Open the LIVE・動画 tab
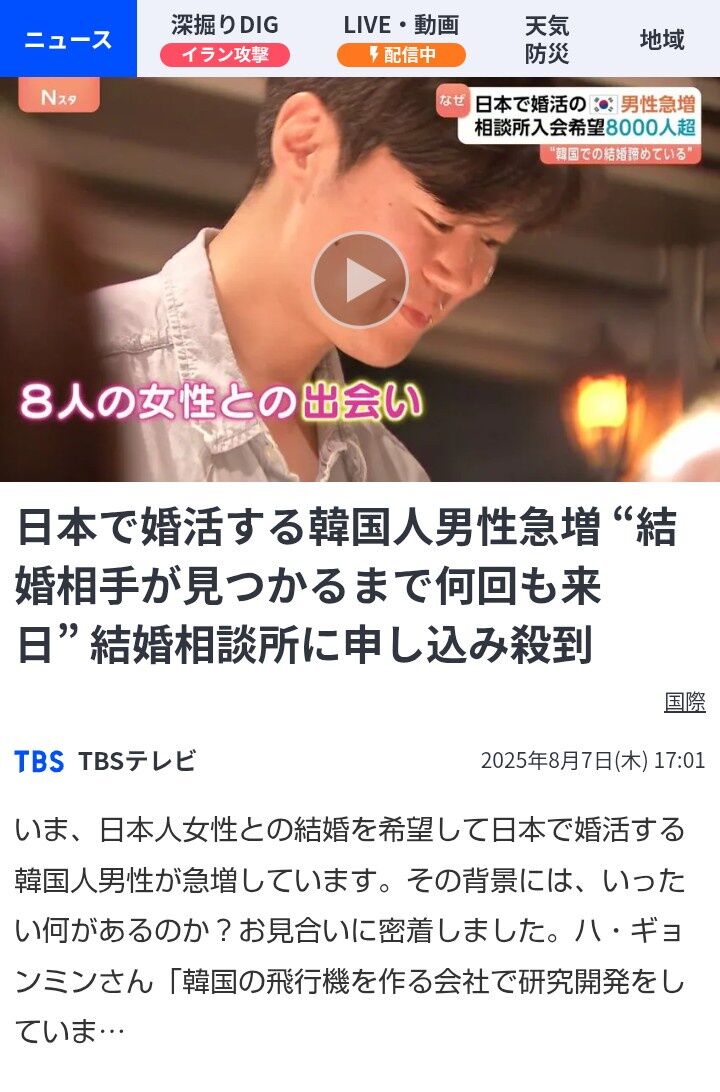 (401, 39)
